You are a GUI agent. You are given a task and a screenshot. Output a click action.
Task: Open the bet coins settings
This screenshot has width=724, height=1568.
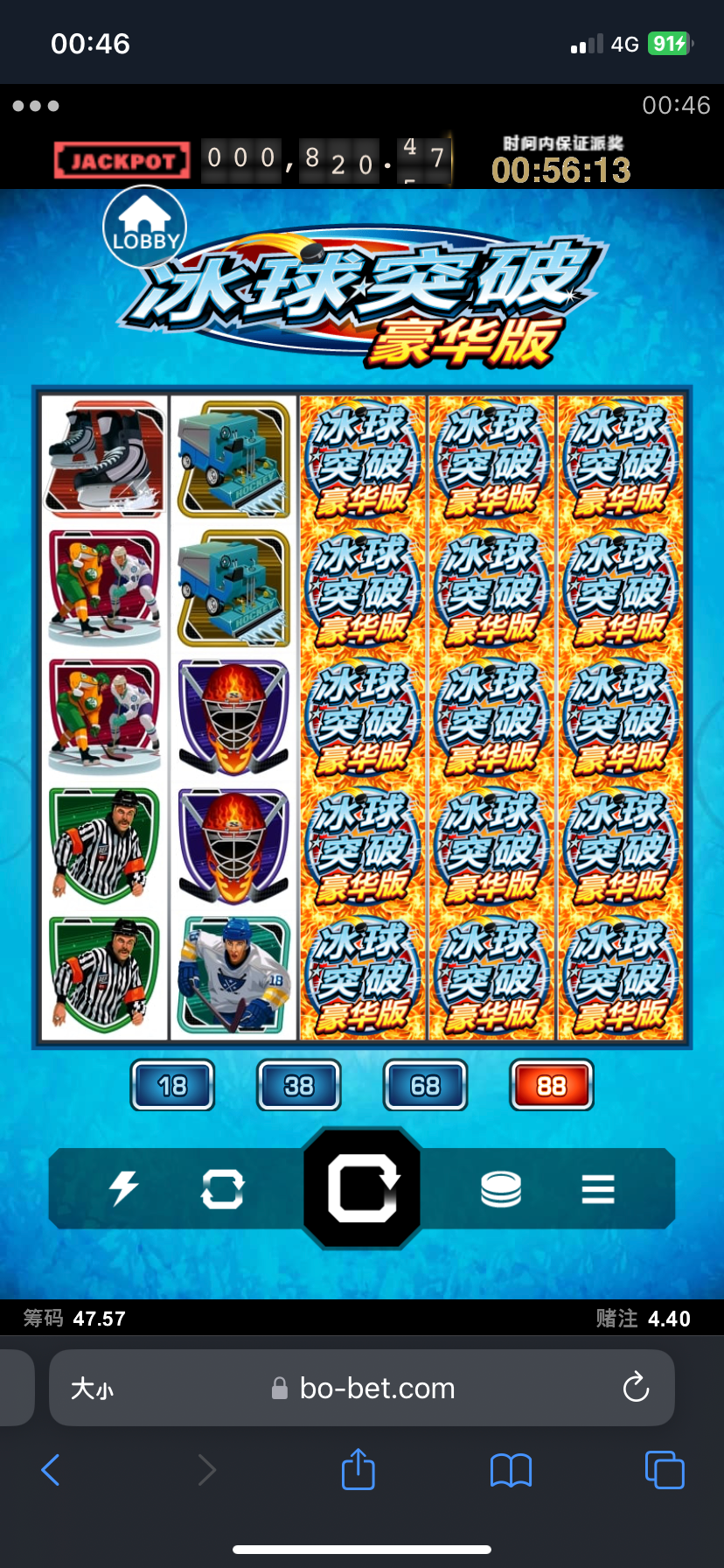pyautogui.click(x=501, y=1189)
